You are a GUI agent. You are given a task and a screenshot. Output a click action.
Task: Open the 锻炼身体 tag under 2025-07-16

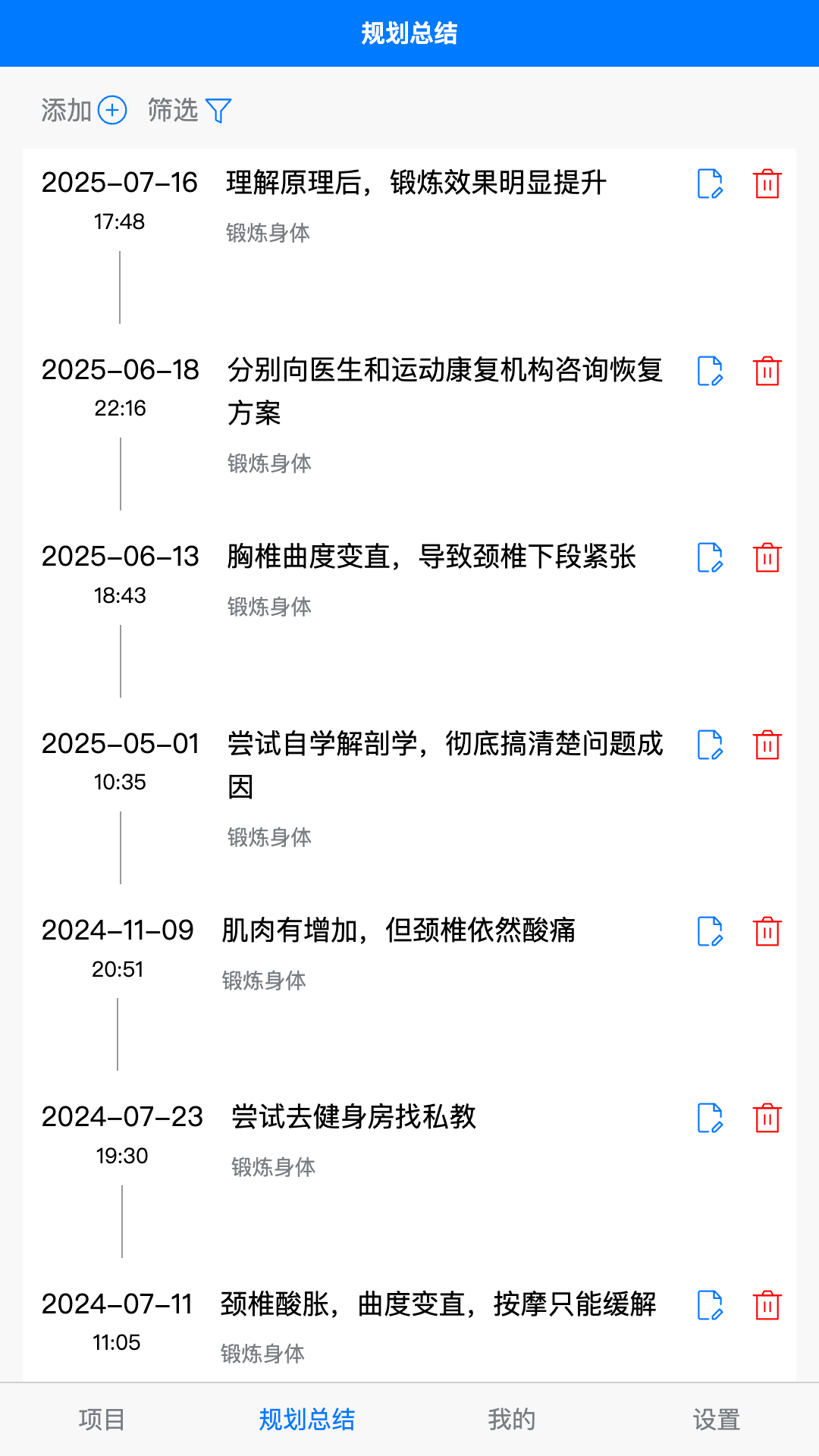tap(269, 234)
